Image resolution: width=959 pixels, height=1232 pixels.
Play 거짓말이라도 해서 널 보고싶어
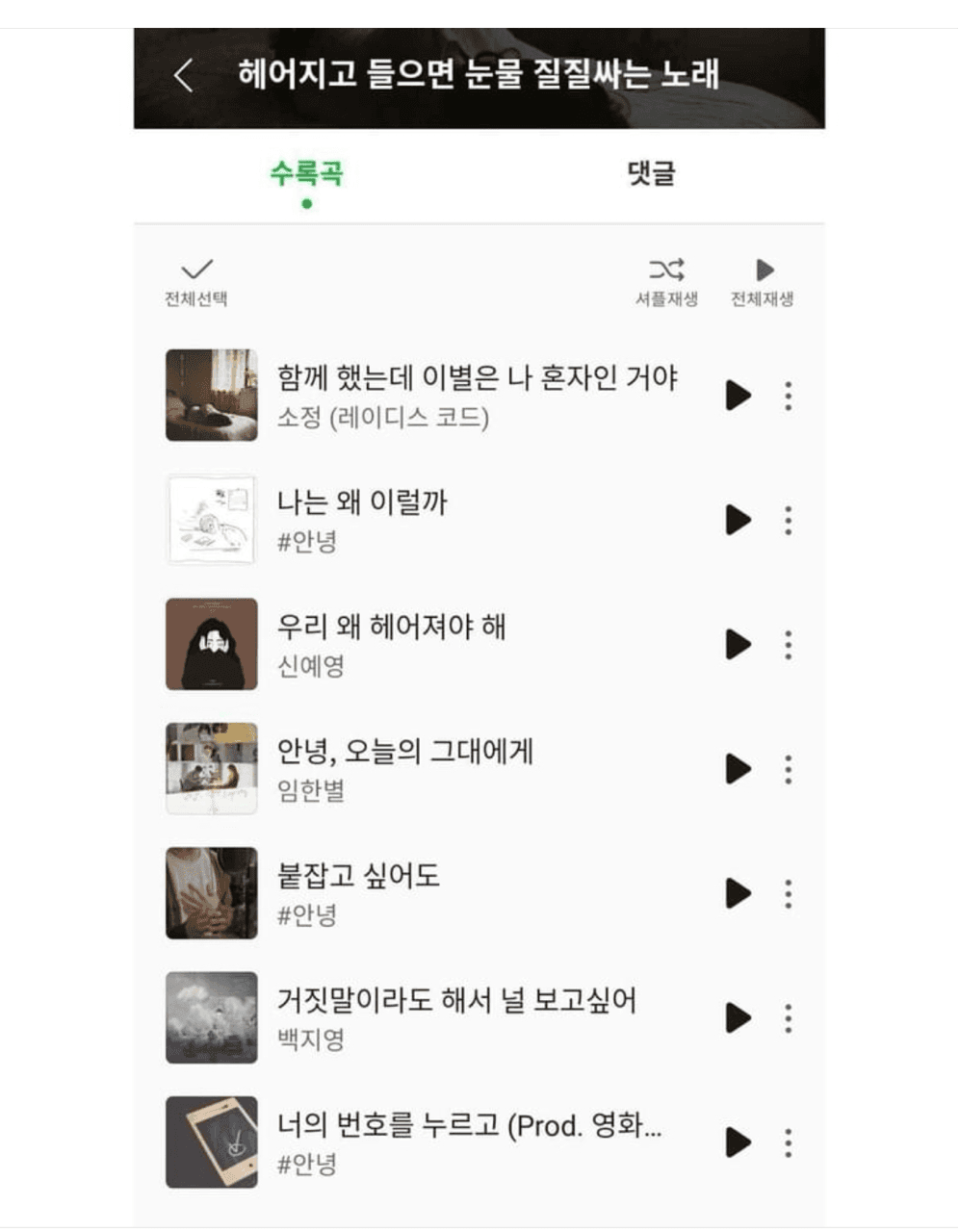(x=739, y=1017)
